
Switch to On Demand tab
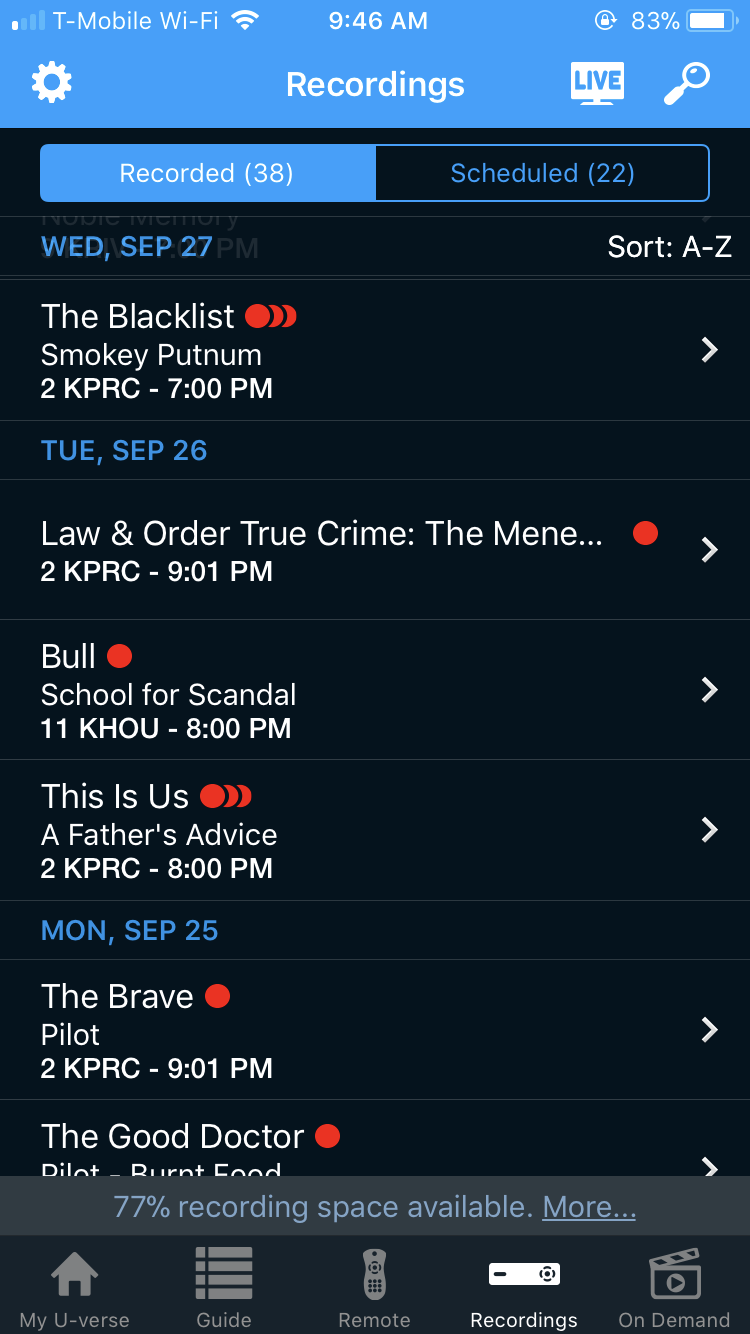(x=674, y=1286)
